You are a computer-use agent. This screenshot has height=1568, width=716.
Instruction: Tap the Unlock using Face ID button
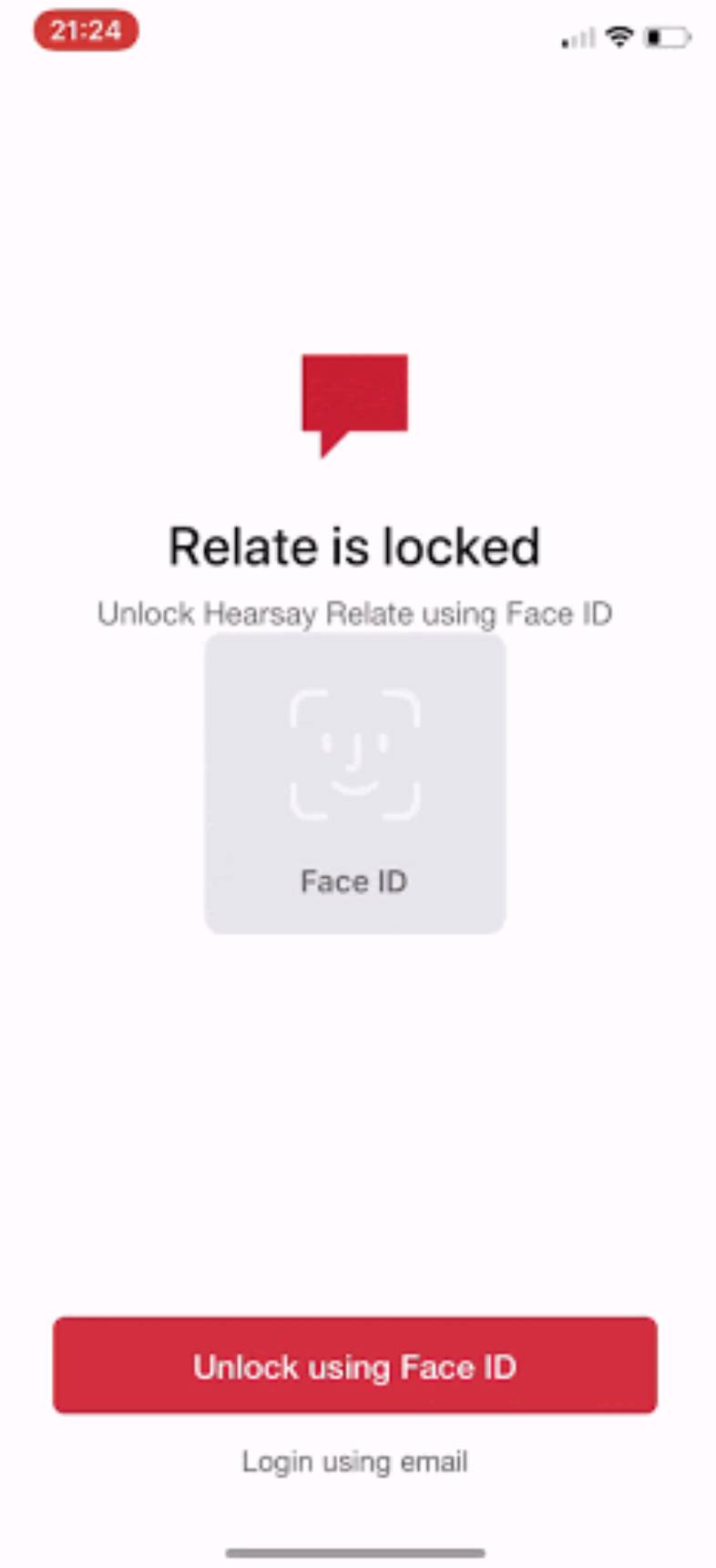click(x=354, y=1365)
